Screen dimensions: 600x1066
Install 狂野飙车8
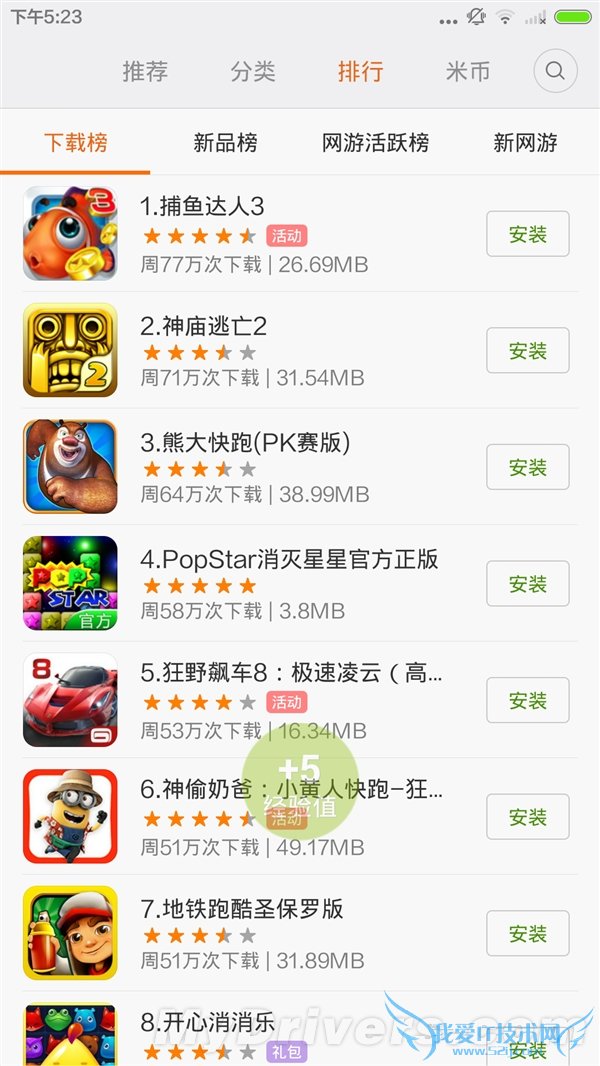527,701
